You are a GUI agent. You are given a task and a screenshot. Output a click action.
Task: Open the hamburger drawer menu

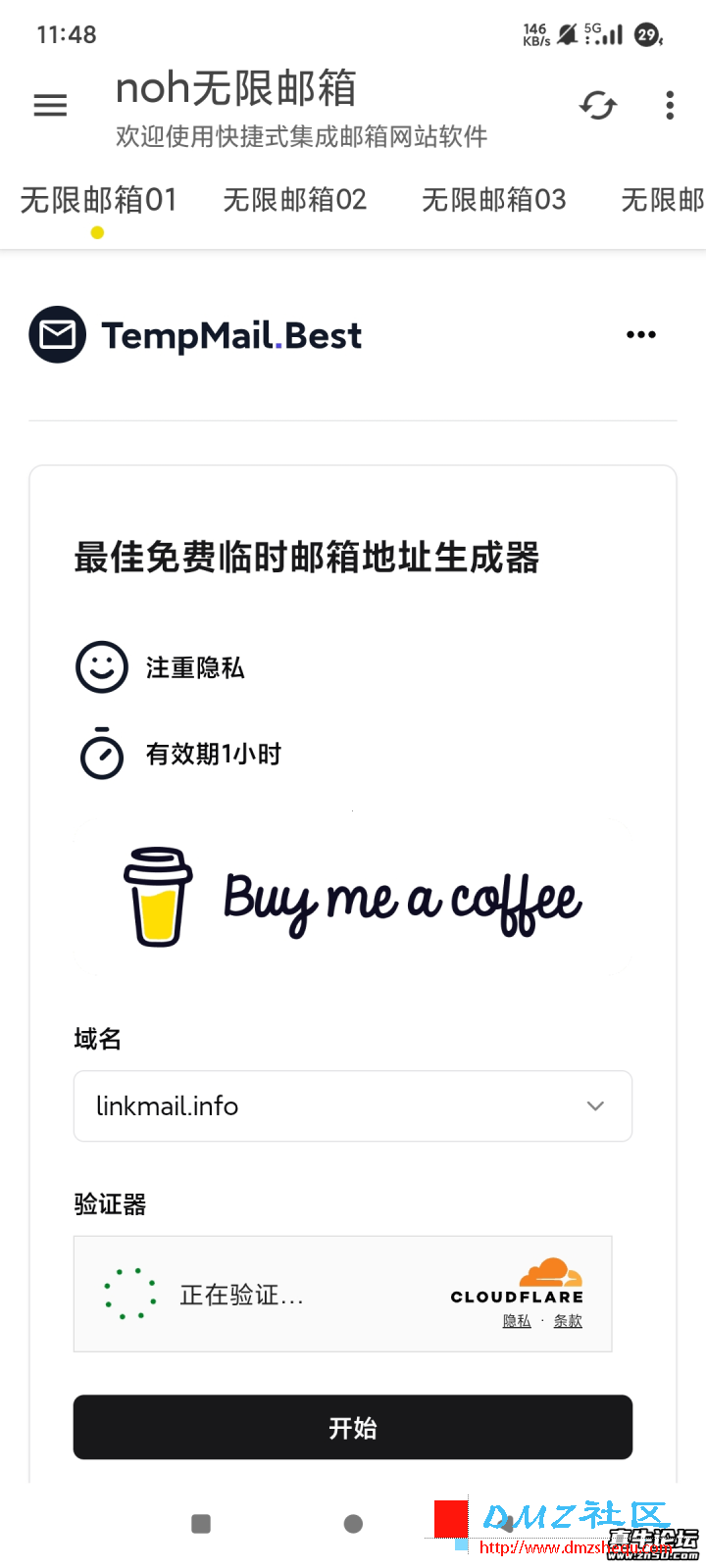pyautogui.click(x=50, y=106)
